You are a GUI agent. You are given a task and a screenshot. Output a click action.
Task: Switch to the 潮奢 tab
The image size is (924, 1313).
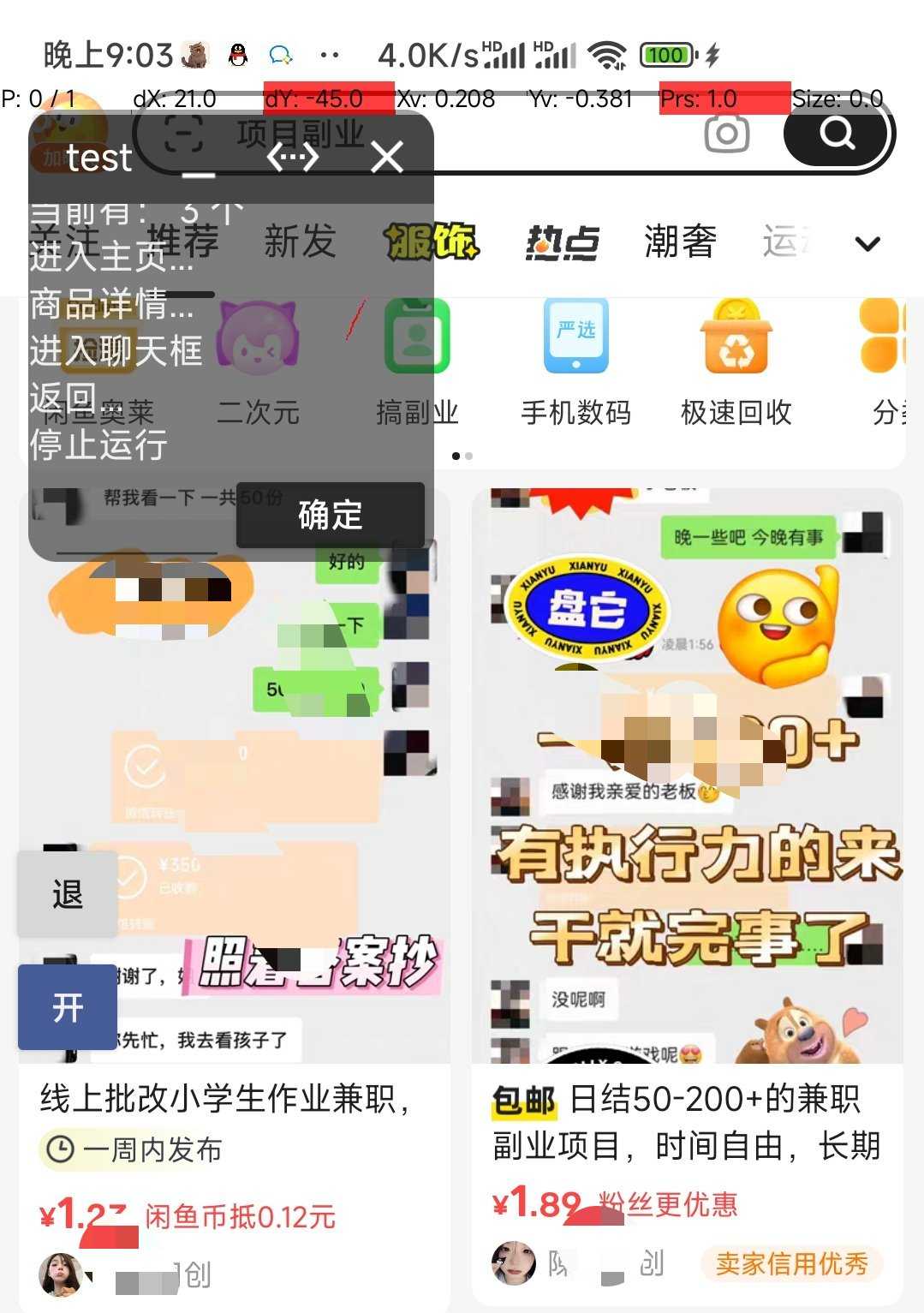point(680,242)
